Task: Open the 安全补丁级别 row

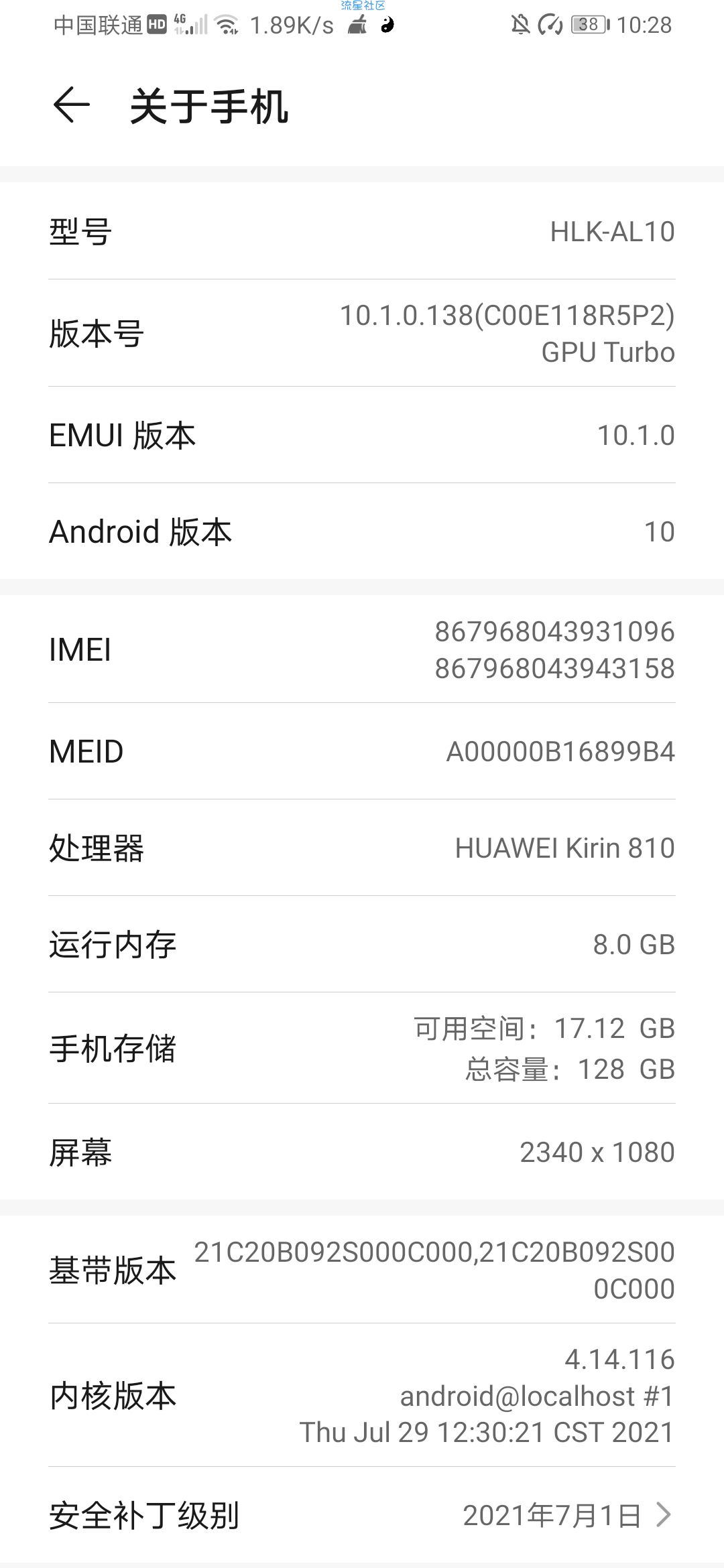Action: [362, 1516]
